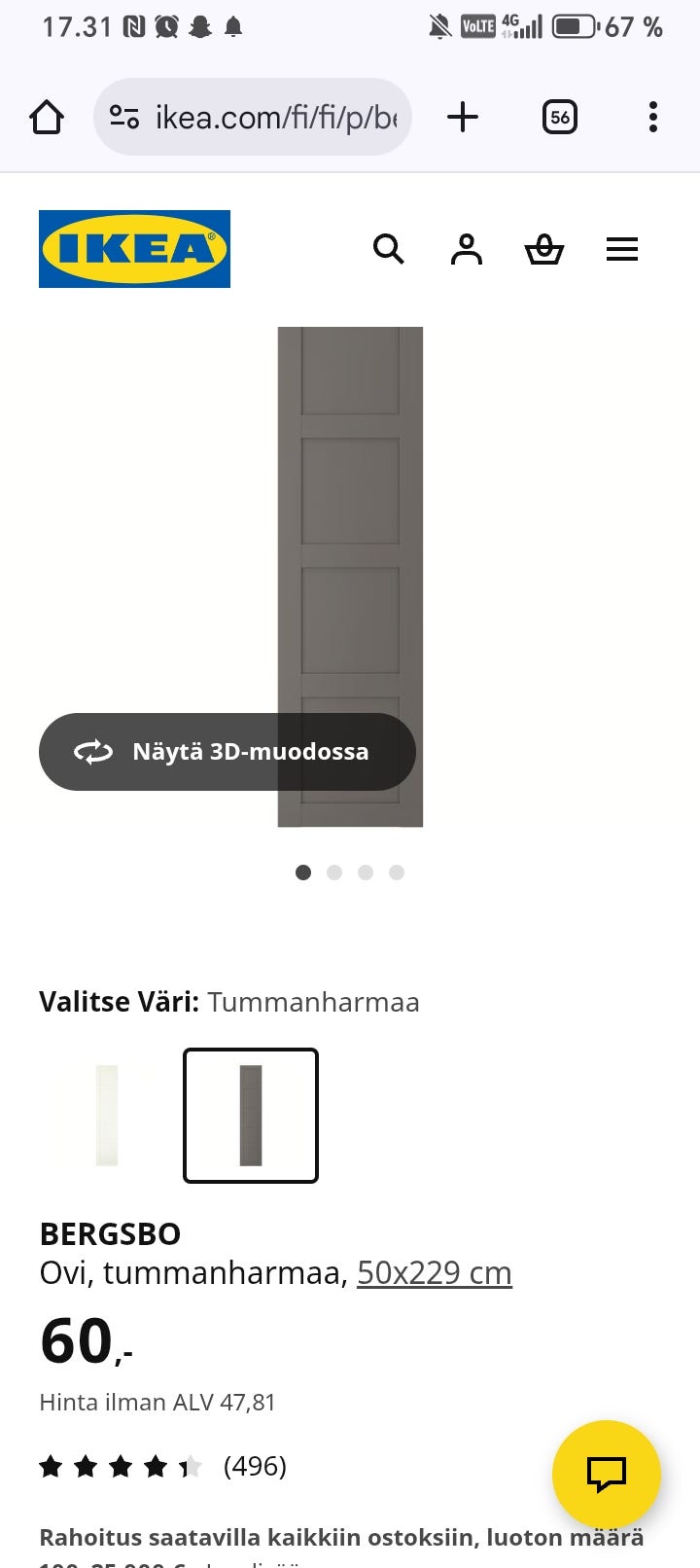Open the account profile icon
This screenshot has height=1568, width=700.
click(x=467, y=249)
